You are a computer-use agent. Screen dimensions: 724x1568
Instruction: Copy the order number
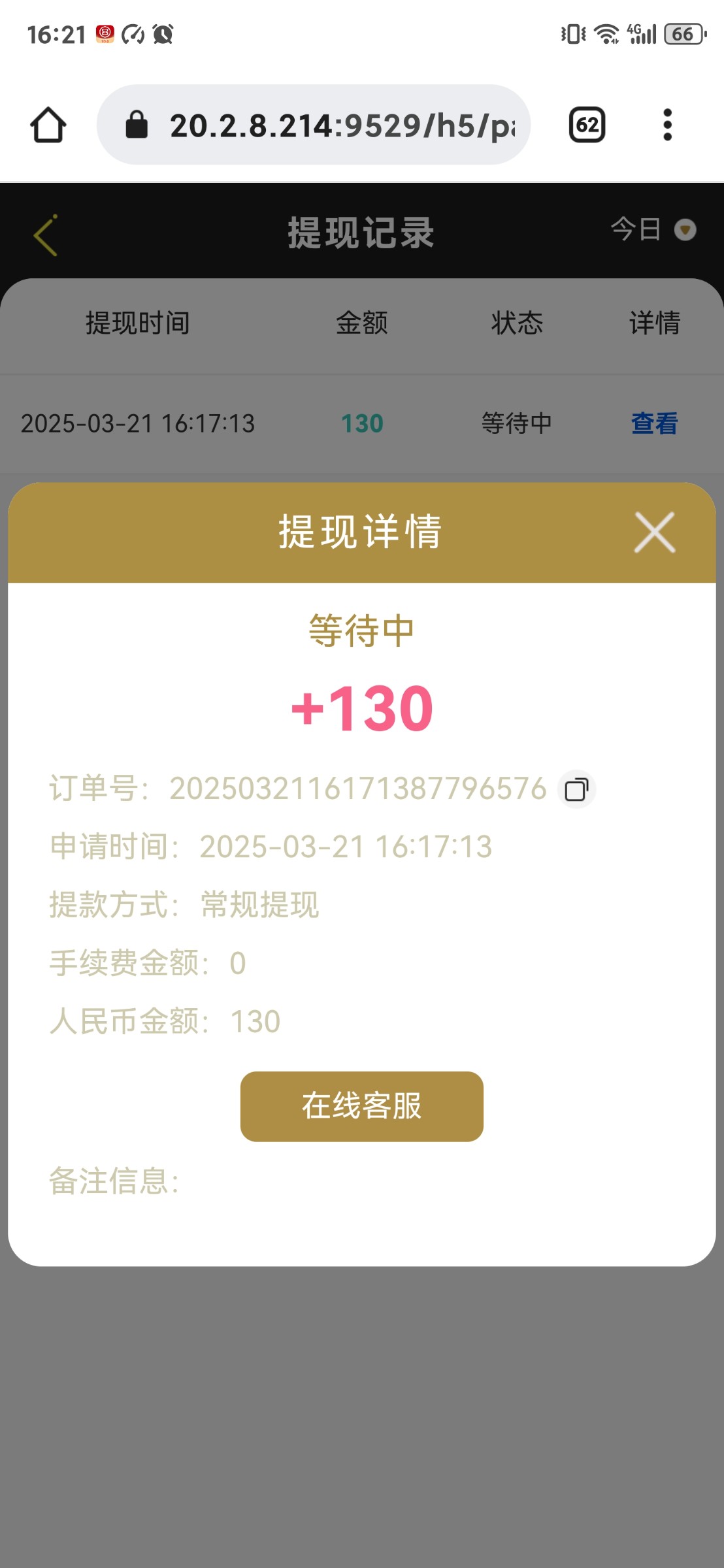coord(576,789)
